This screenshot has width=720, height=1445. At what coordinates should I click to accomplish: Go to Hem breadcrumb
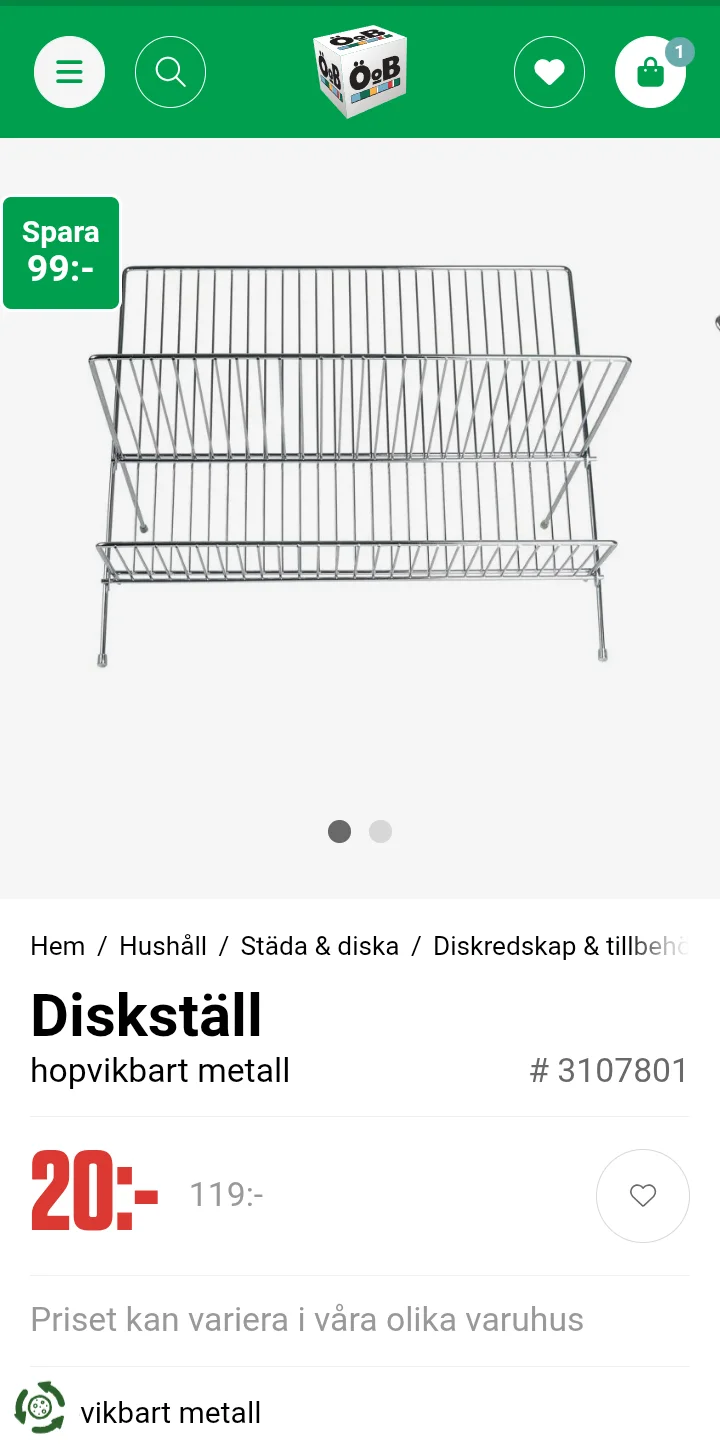click(58, 946)
